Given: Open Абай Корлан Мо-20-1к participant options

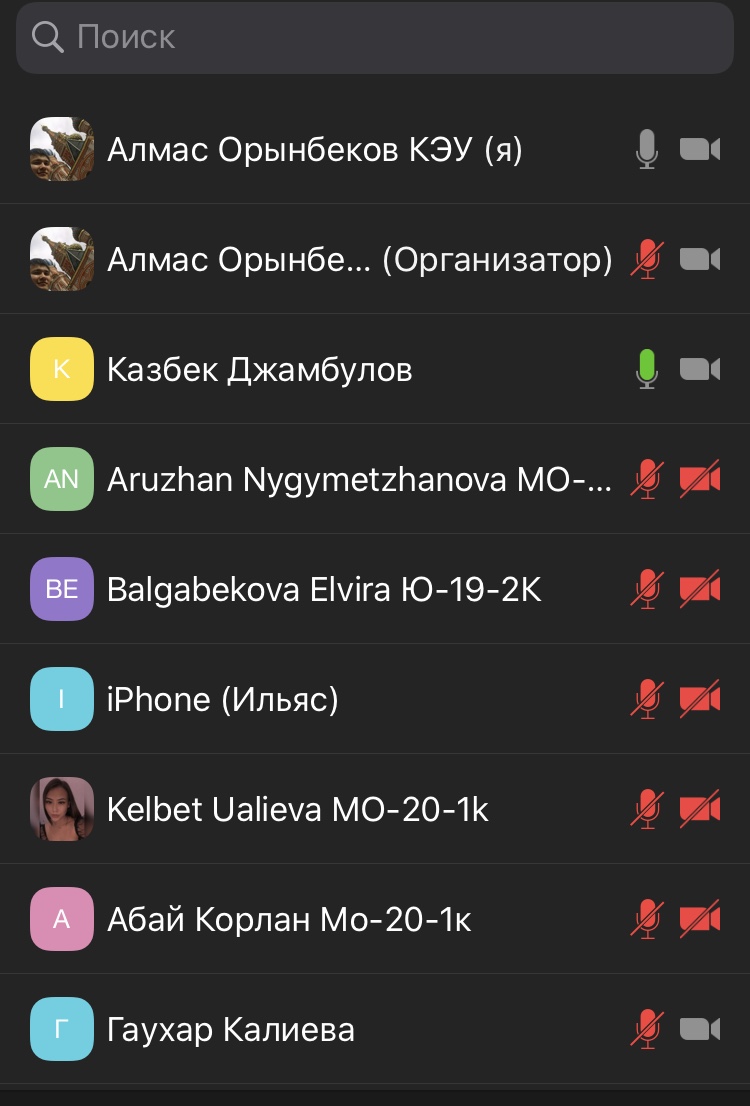Looking at the screenshot, I should click(289, 919).
